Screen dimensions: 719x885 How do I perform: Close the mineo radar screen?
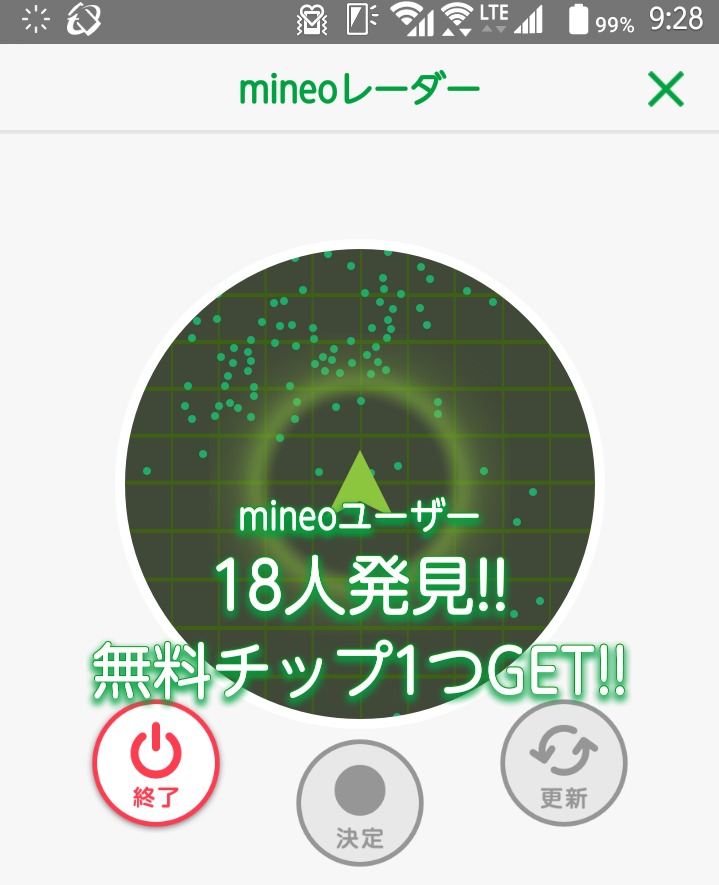point(665,90)
